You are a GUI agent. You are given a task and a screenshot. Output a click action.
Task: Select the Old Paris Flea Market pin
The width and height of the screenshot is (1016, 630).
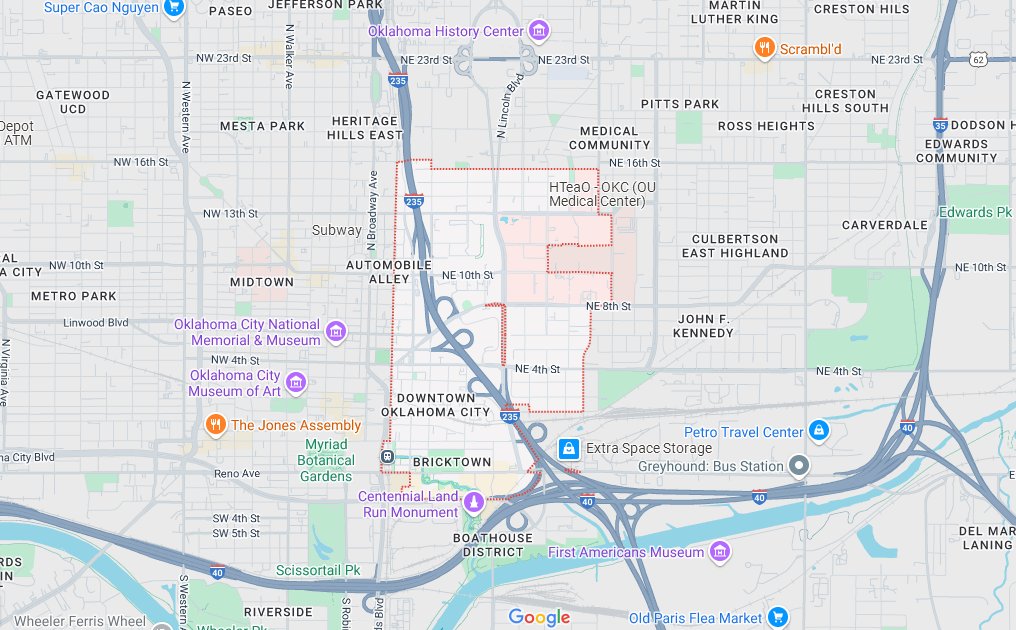778,617
